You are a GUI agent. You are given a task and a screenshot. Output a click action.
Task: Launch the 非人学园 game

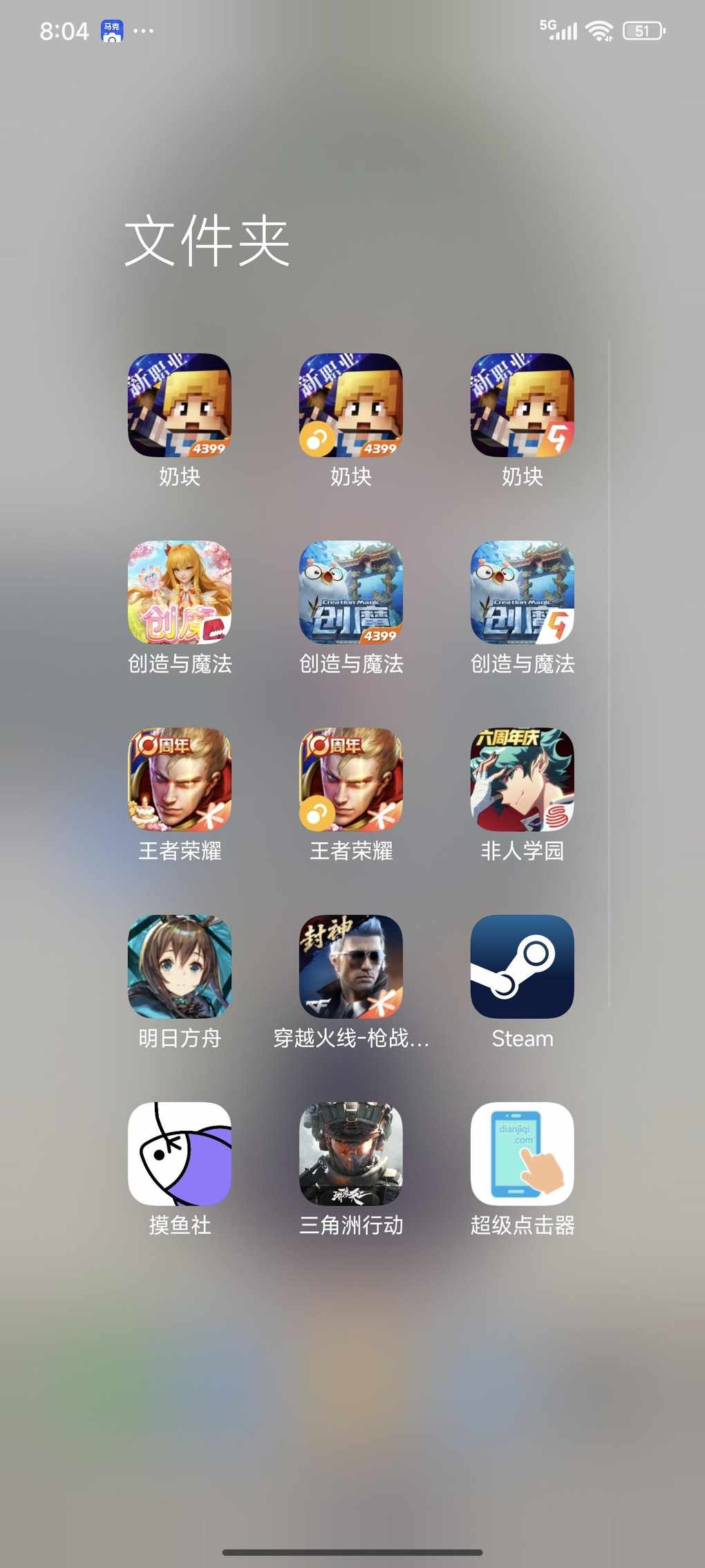point(523,780)
